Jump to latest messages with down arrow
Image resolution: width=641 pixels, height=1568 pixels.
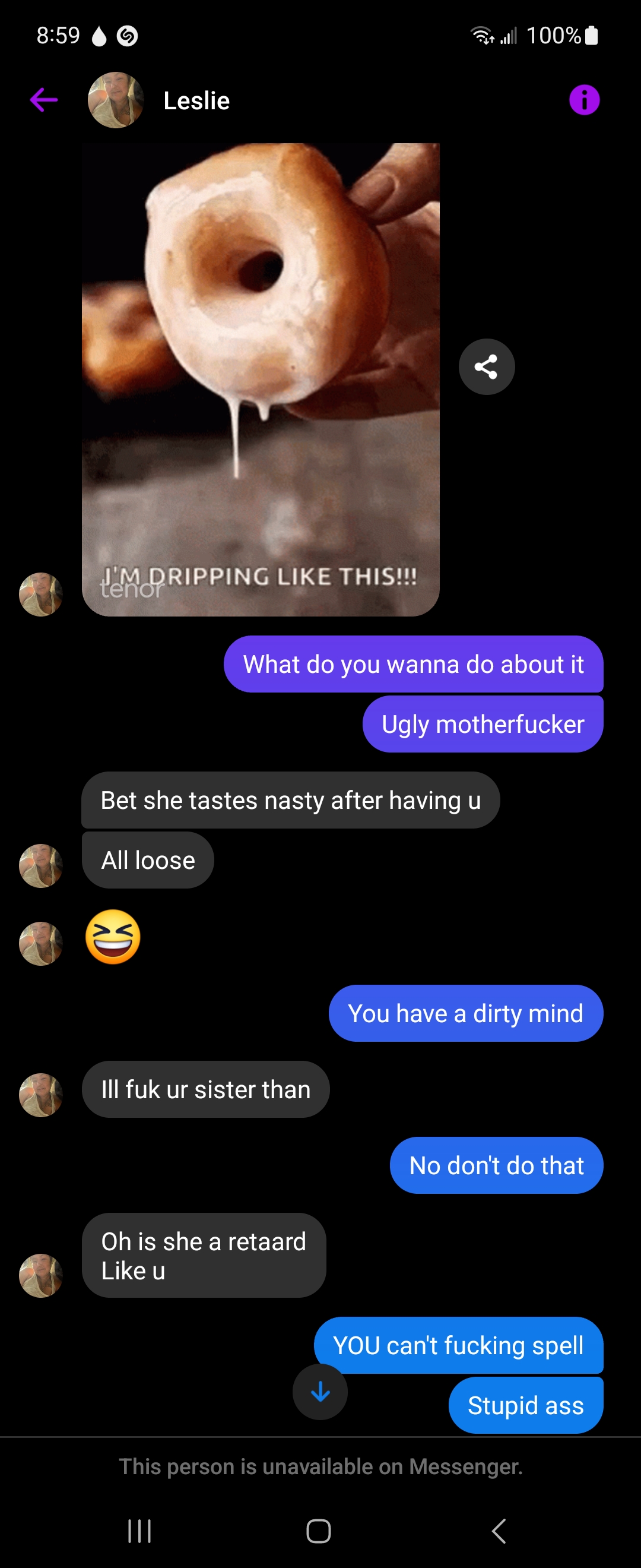pyautogui.click(x=320, y=1392)
